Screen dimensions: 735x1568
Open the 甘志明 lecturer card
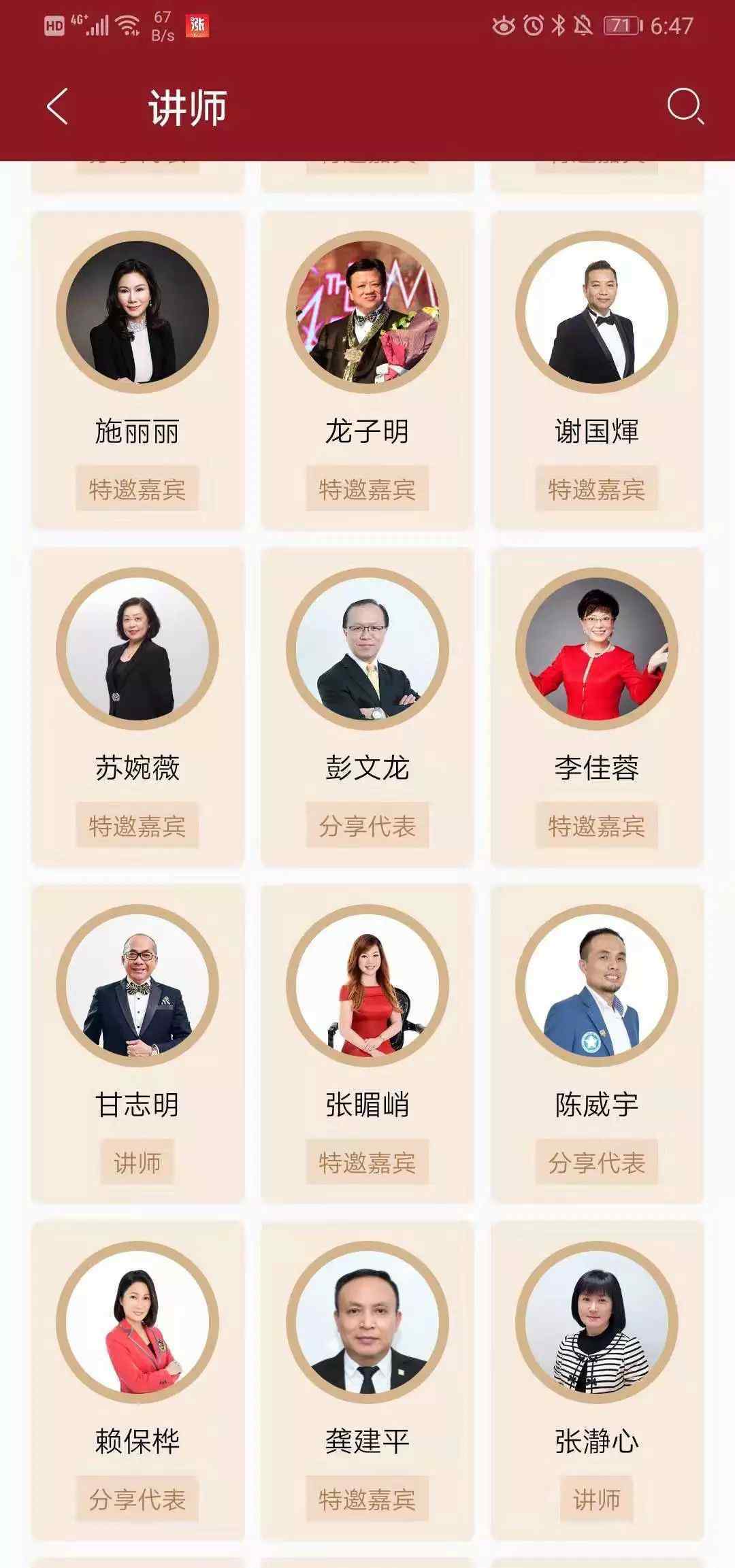coord(137,1044)
